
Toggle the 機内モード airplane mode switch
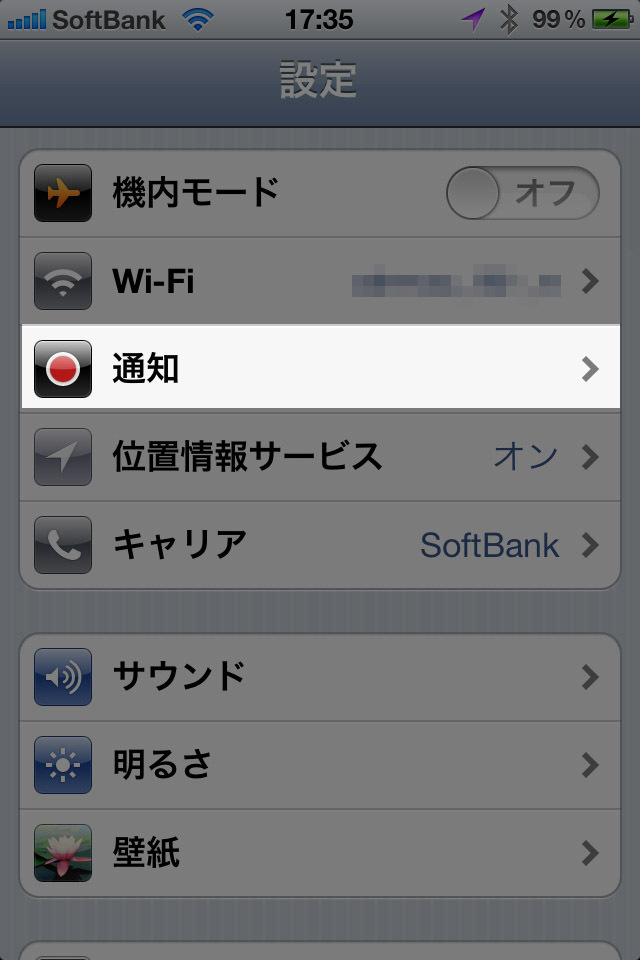[x=522, y=193]
